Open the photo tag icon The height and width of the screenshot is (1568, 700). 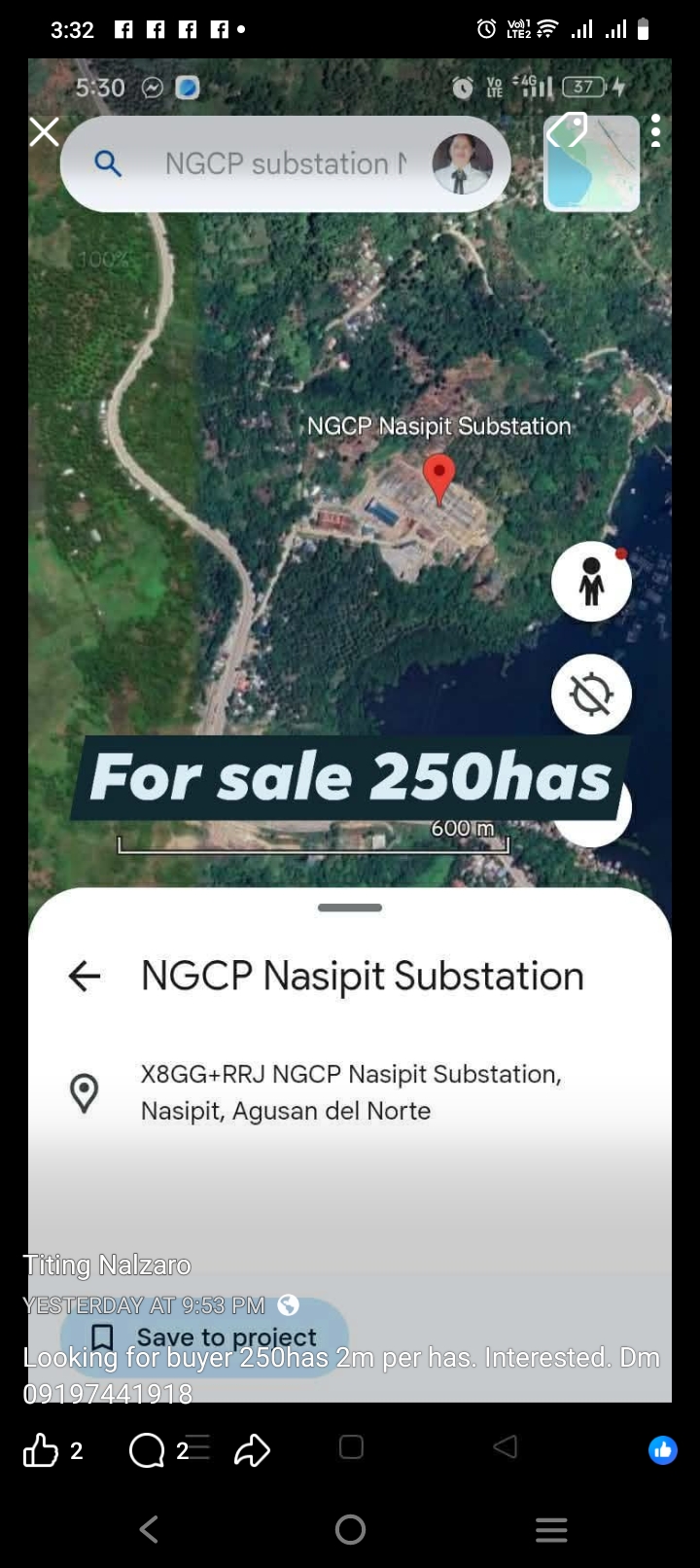point(567,130)
